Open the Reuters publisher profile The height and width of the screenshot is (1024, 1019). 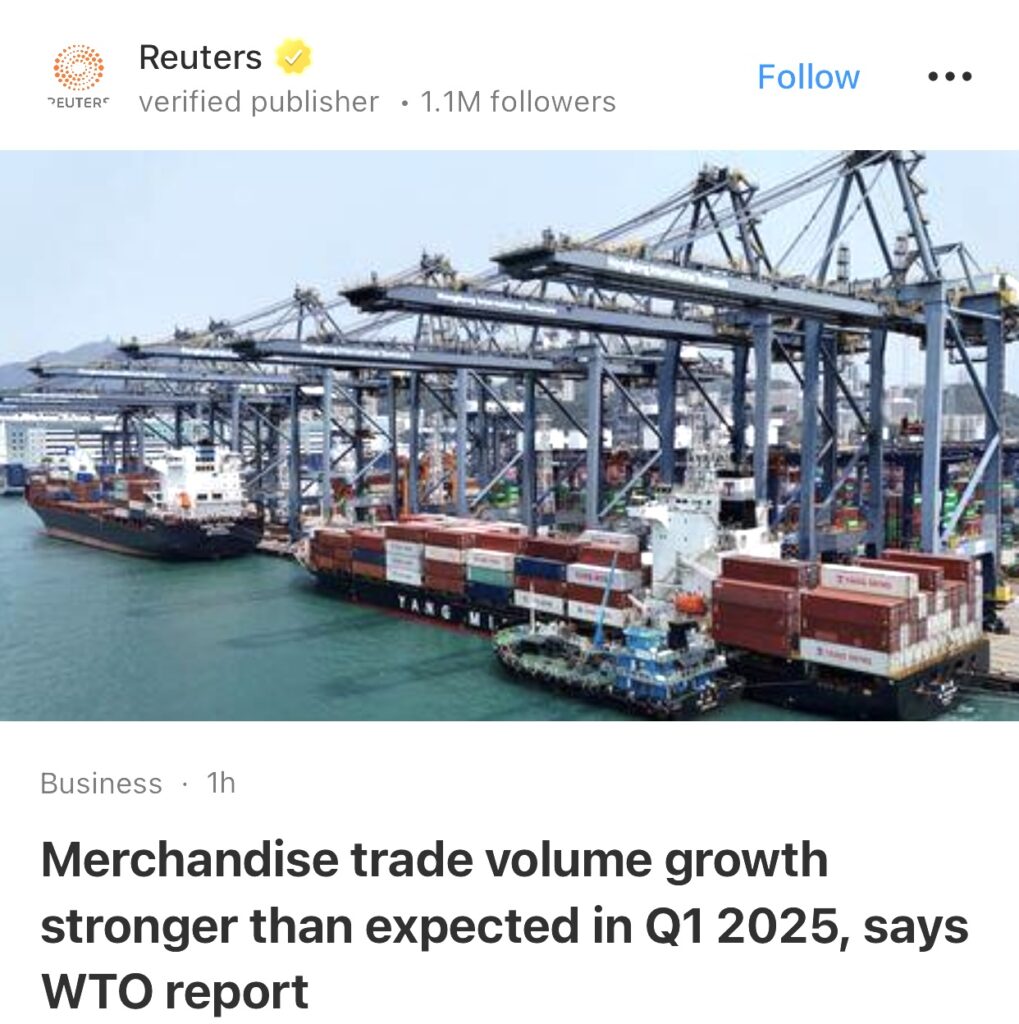[x=200, y=58]
